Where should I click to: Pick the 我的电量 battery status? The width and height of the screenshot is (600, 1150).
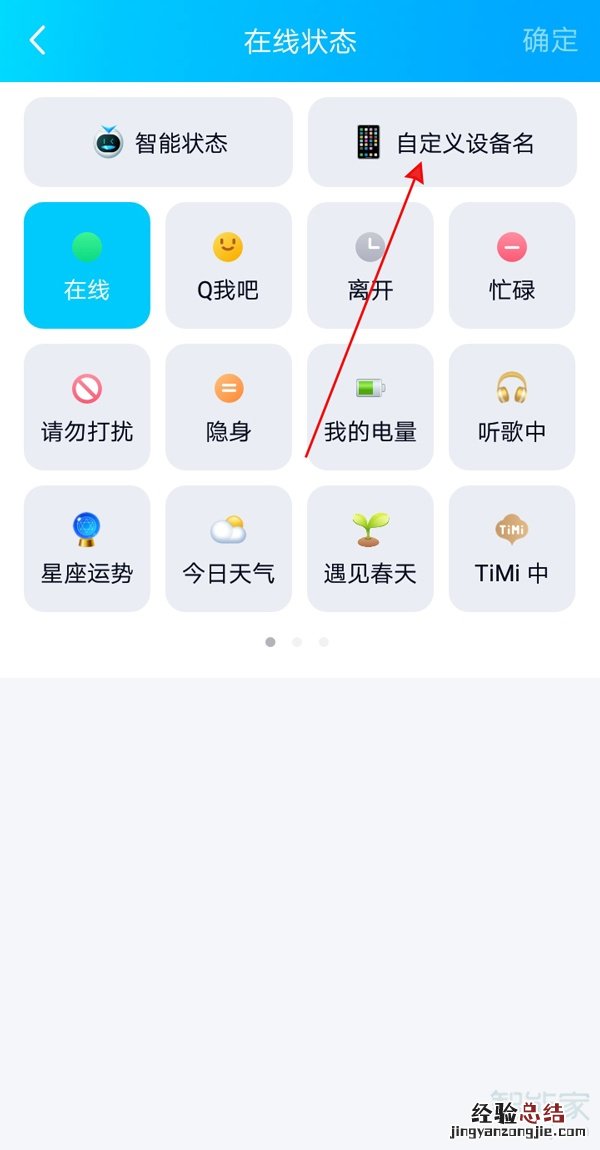pyautogui.click(x=370, y=407)
